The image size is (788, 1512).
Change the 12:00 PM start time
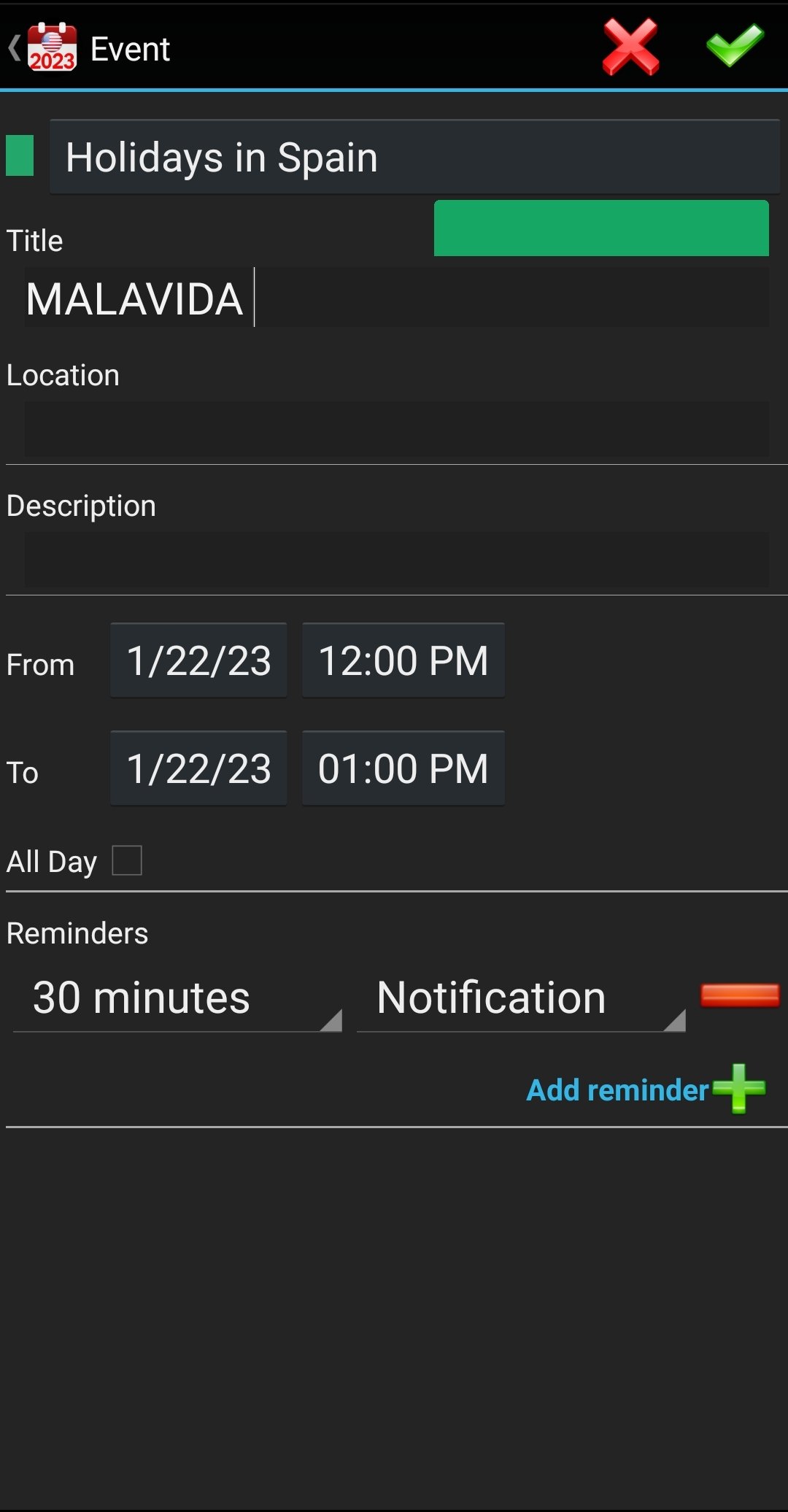tap(403, 660)
